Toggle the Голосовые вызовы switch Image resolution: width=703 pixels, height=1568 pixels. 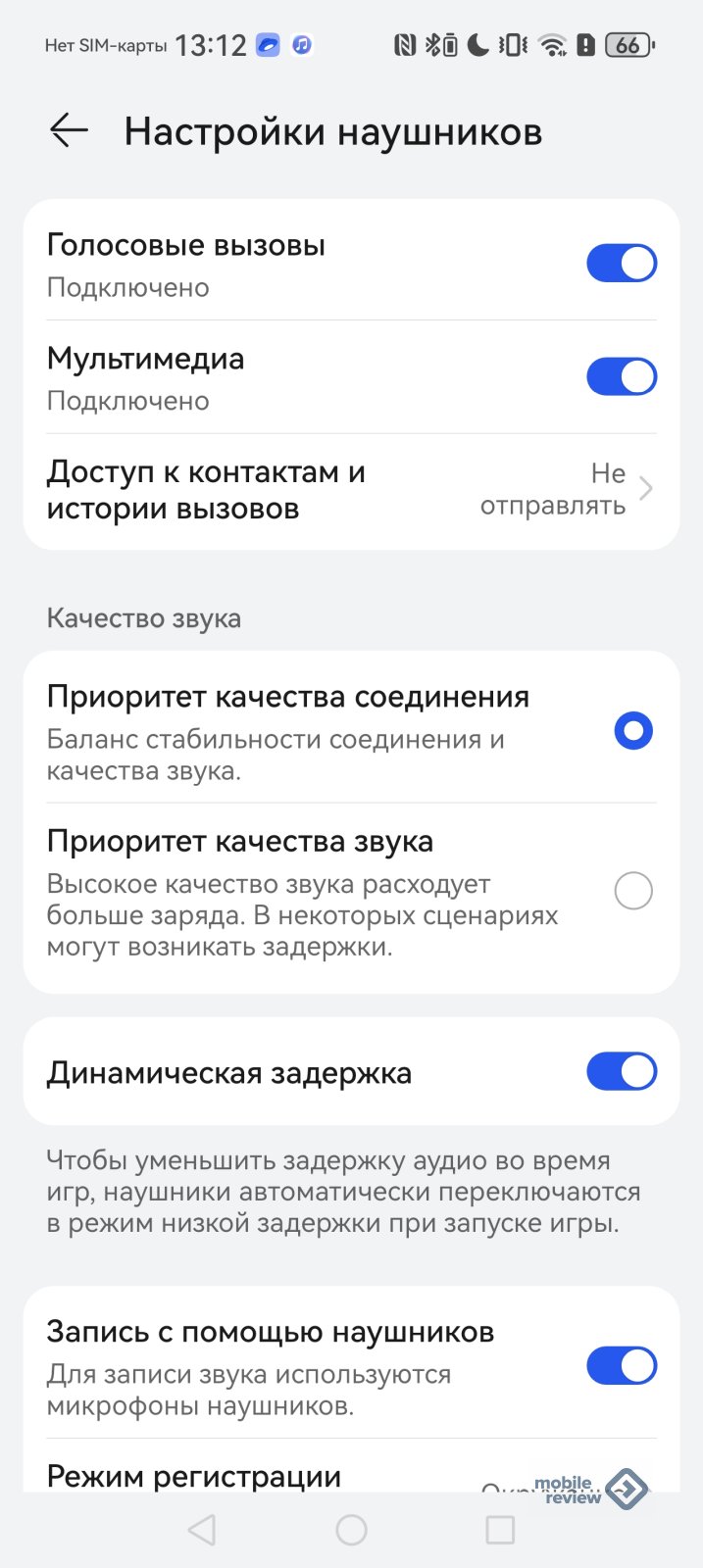point(621,264)
